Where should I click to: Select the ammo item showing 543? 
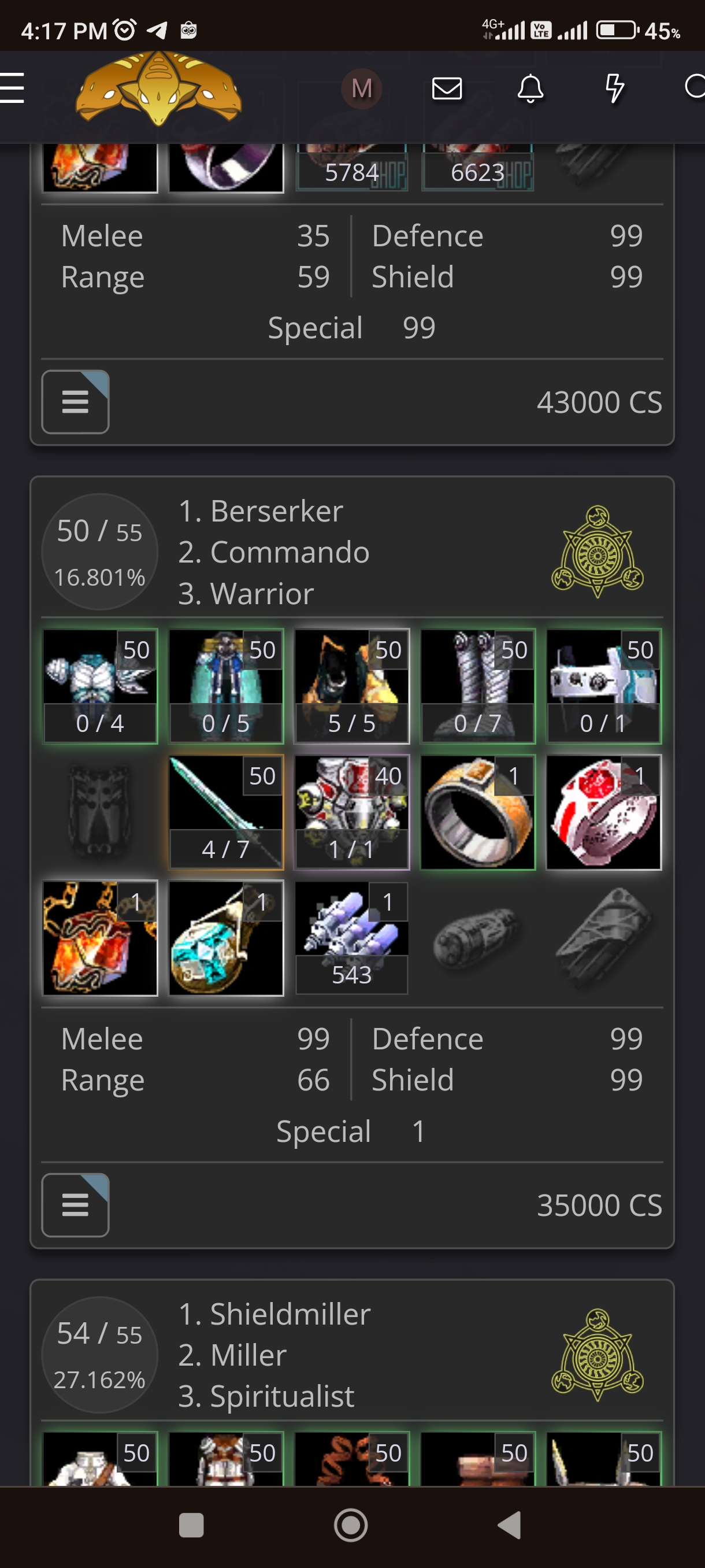[351, 938]
